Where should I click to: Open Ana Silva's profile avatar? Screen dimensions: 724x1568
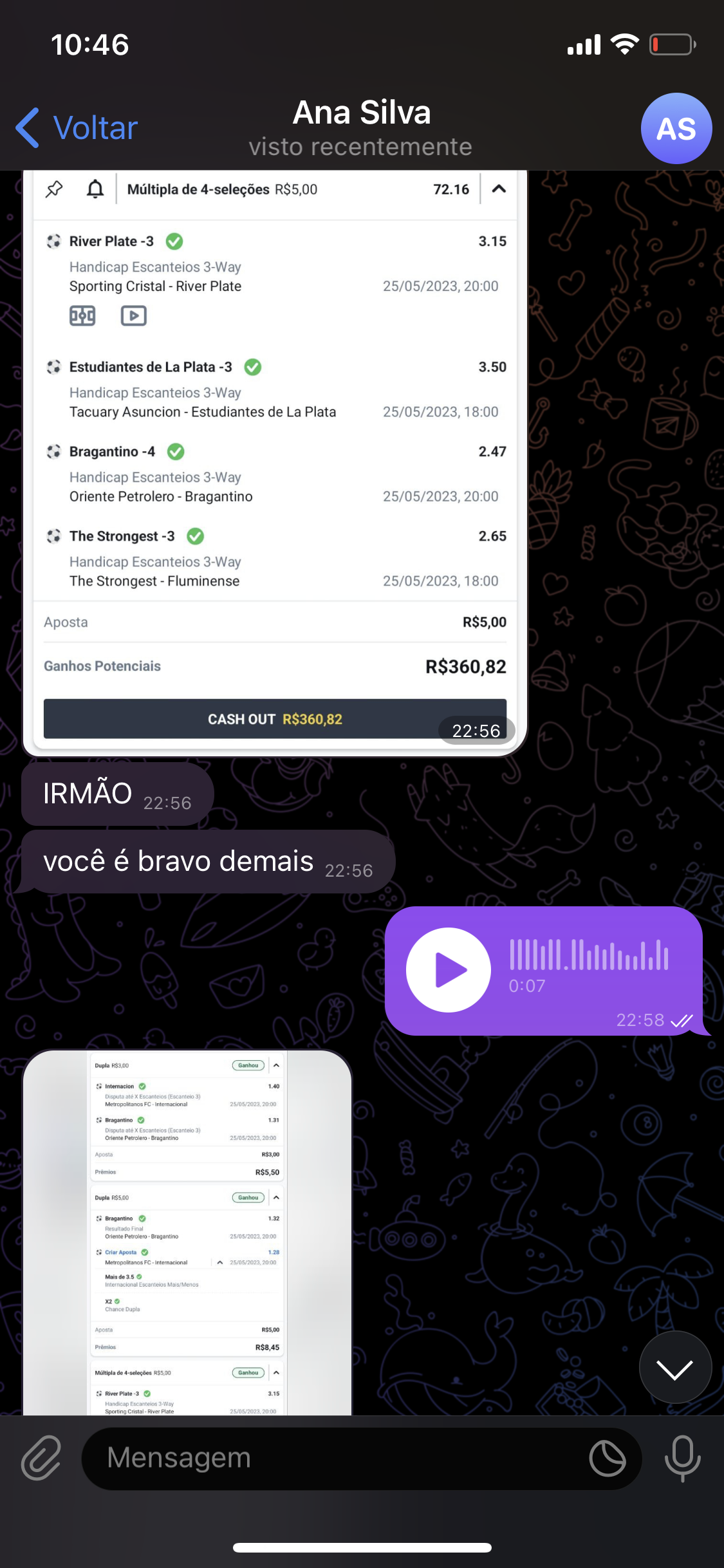point(676,129)
